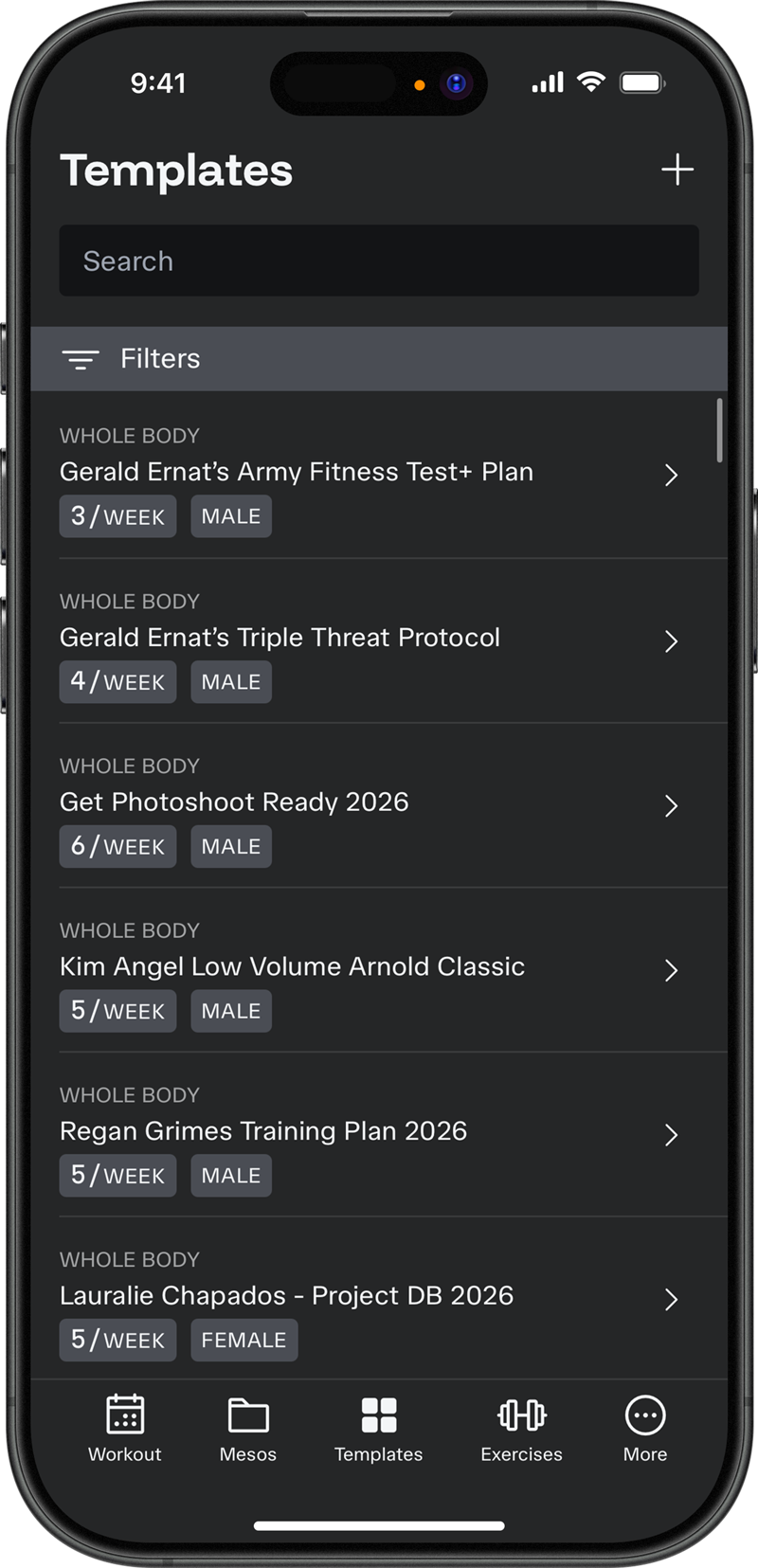Switch to the Exercises tab
The height and width of the screenshot is (1568, 758).
521,1429
